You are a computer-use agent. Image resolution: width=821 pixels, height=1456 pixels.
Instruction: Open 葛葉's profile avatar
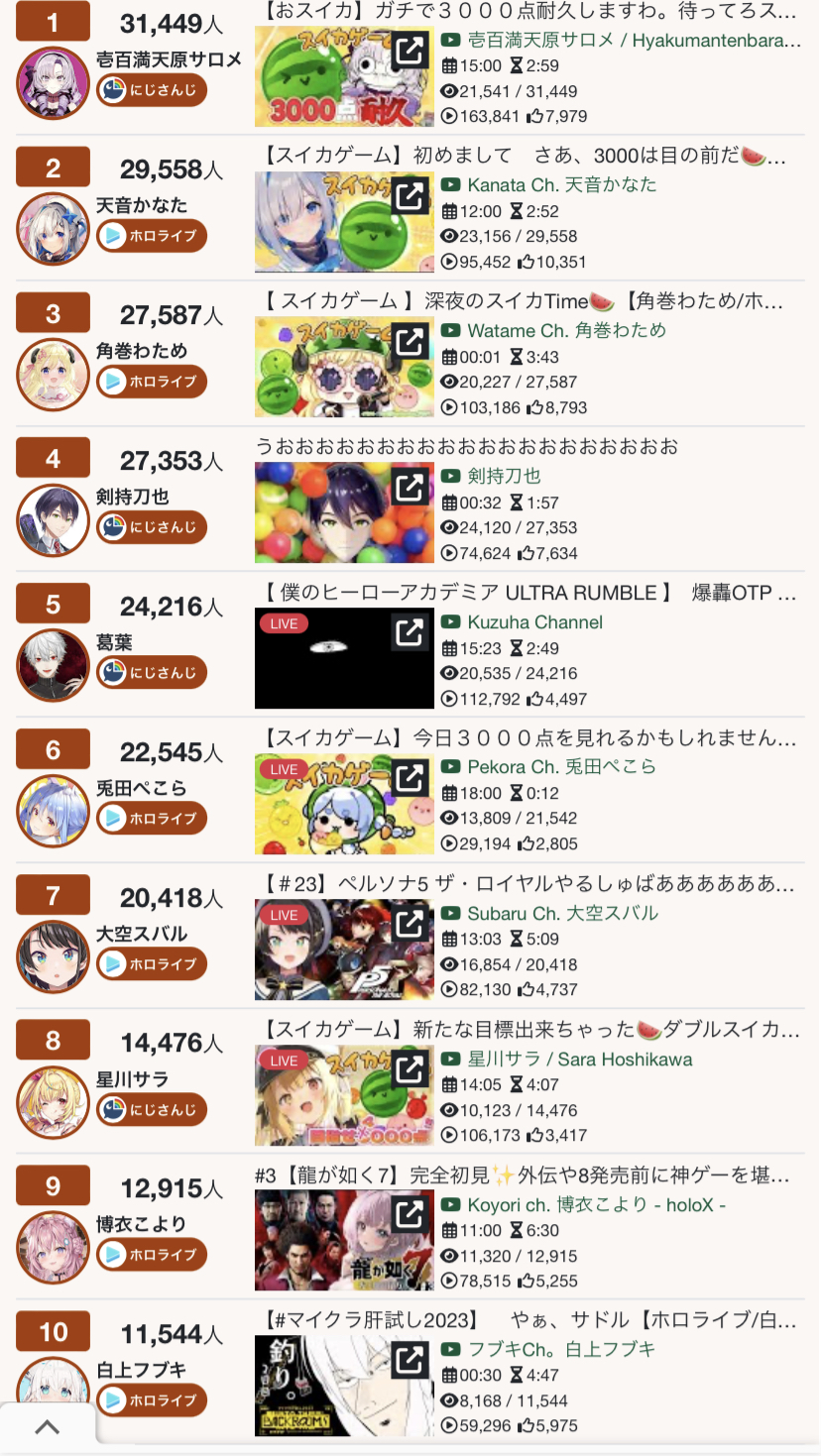coord(53,665)
